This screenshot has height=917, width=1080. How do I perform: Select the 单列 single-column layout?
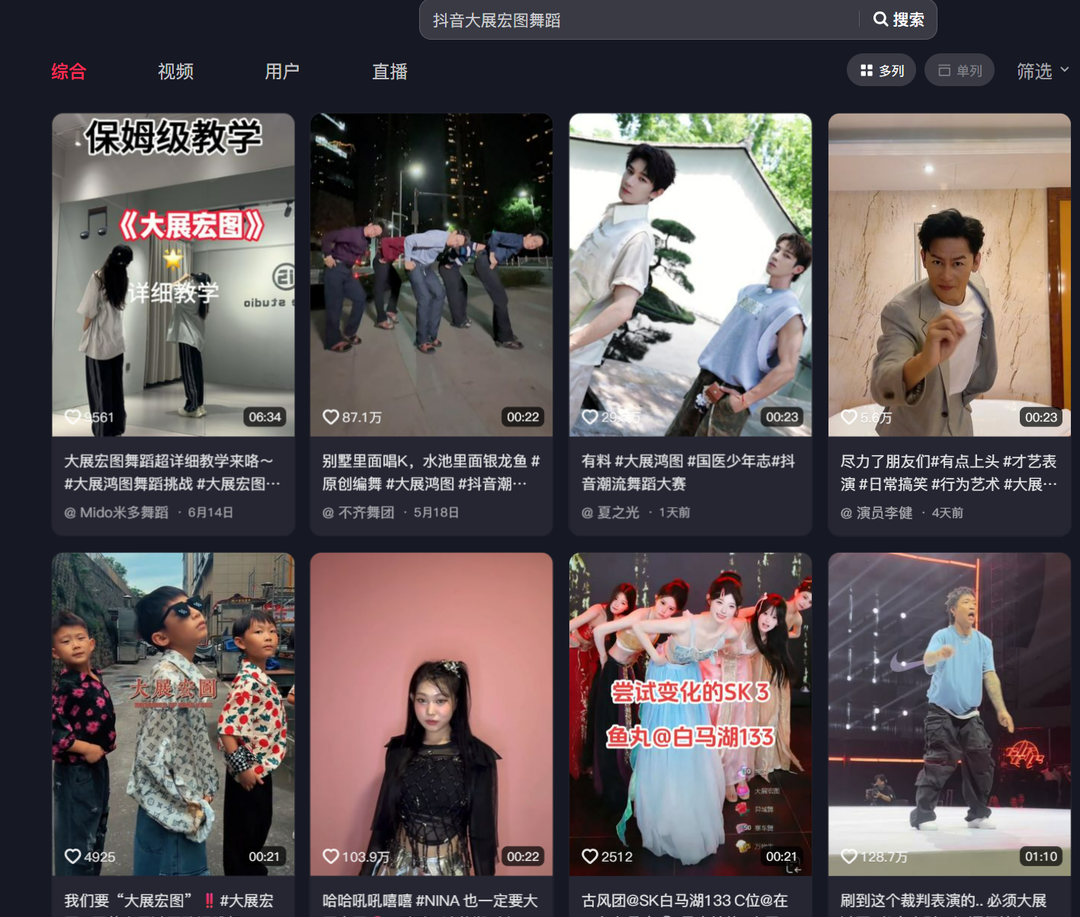(959, 71)
